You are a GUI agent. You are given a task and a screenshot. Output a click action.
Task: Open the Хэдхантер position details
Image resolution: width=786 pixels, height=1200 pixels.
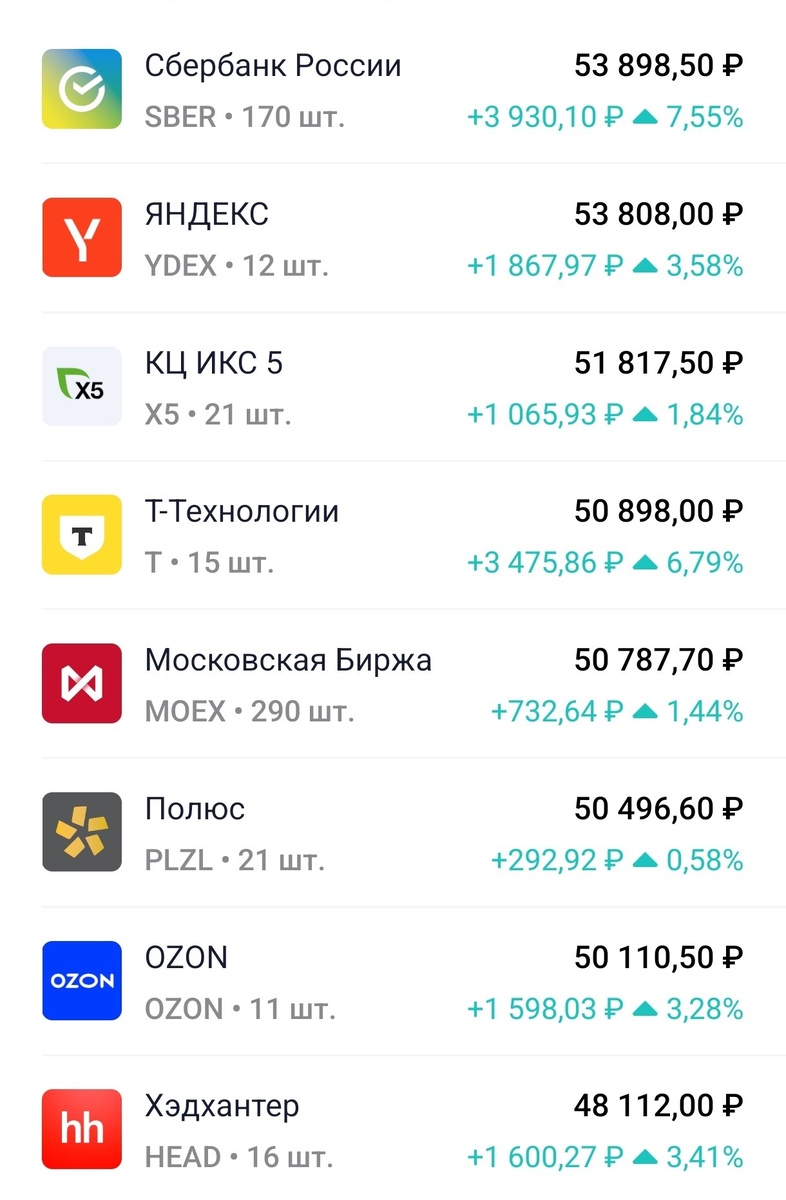(222, 1105)
